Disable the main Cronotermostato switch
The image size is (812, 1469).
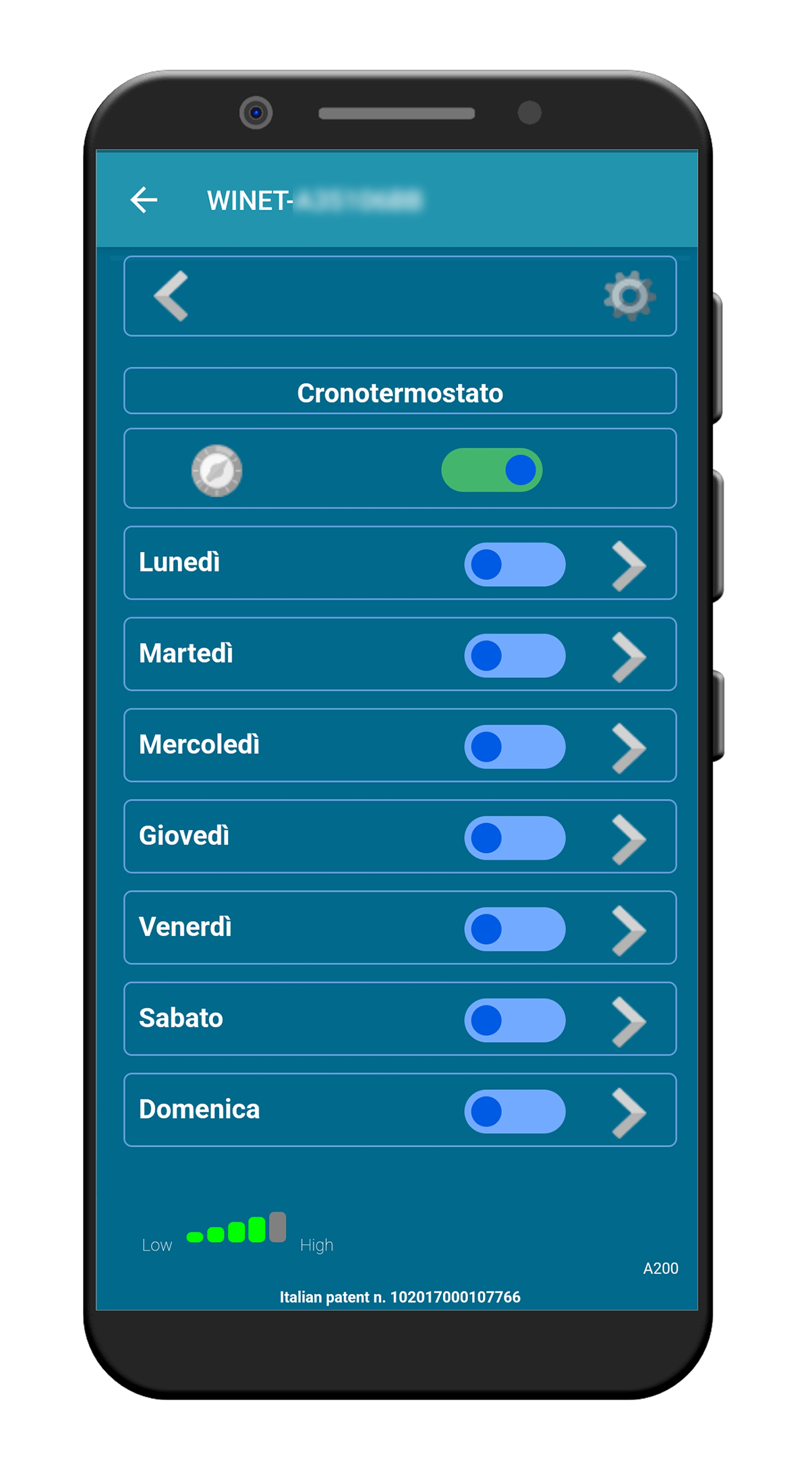point(492,470)
